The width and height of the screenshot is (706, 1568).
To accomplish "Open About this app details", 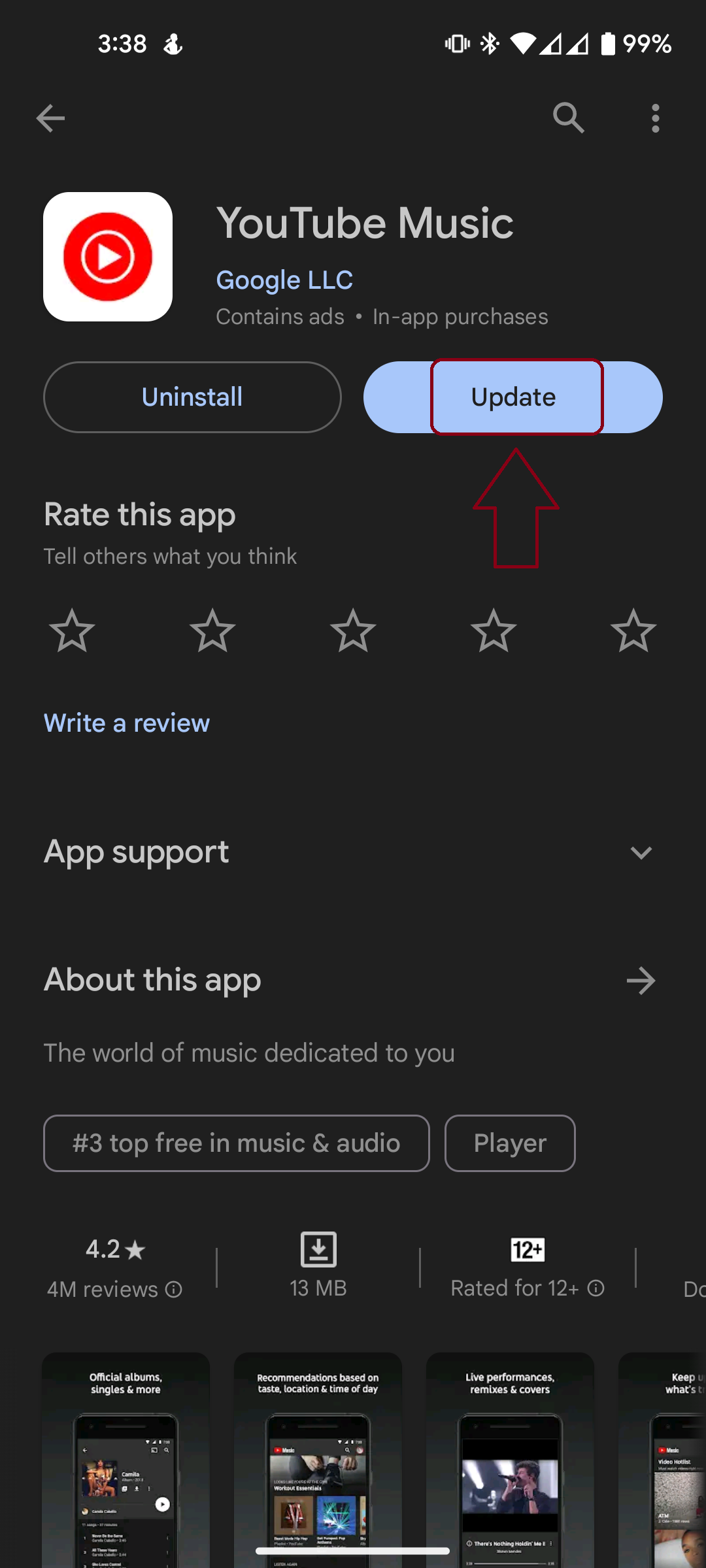I will coord(641,981).
